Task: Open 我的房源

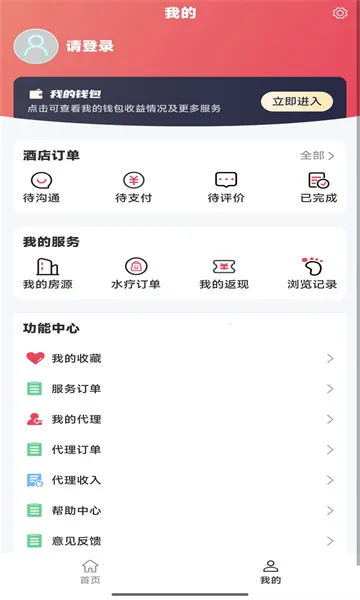Action: click(x=47, y=274)
